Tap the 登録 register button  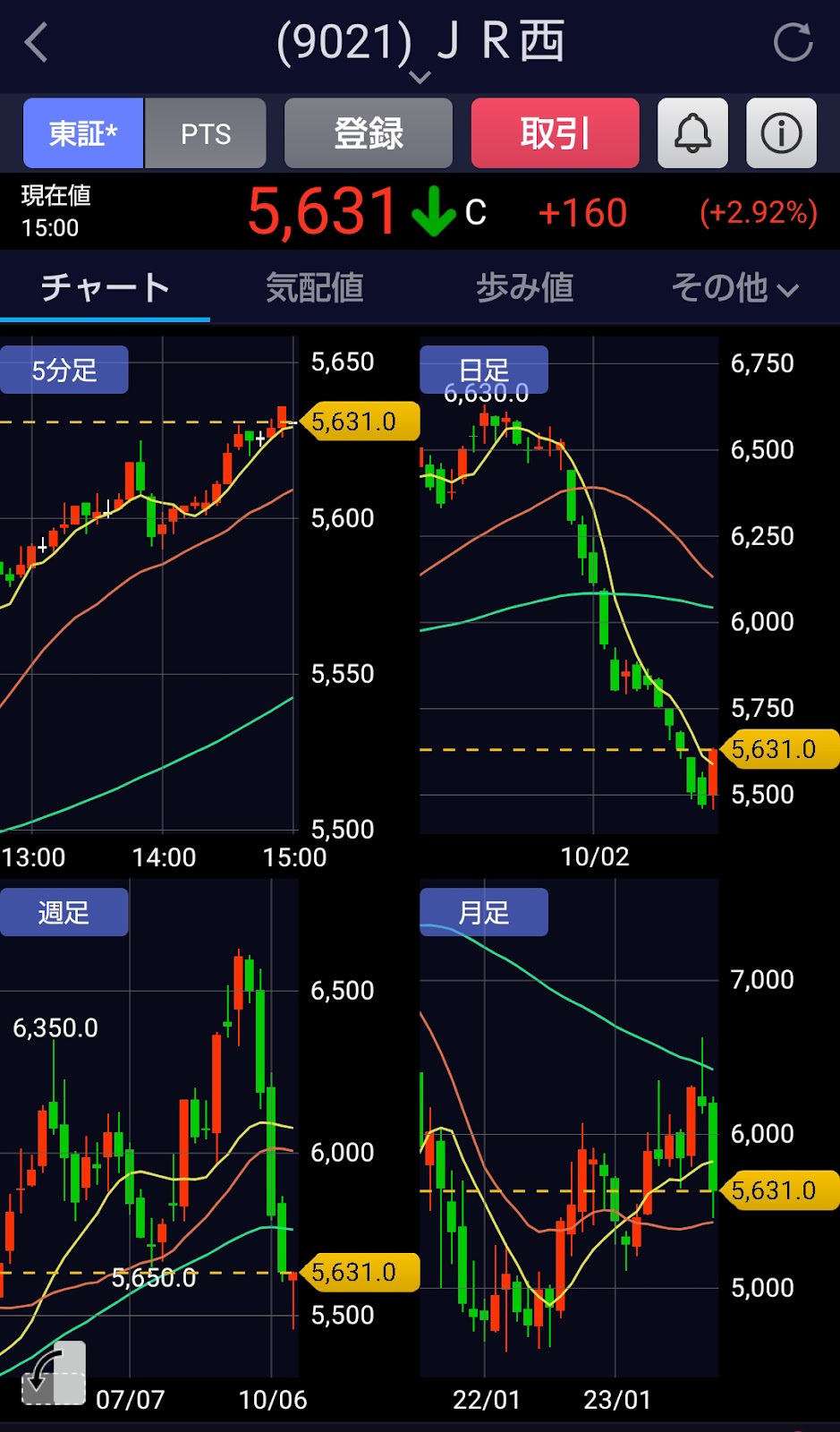[369, 133]
